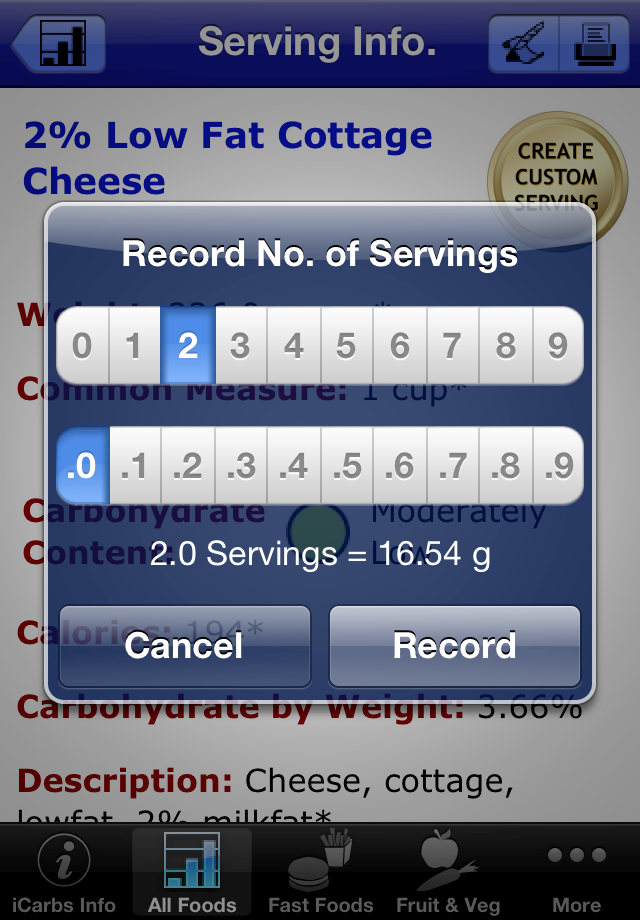Select 5 whole servings
Screen dimensions: 640x920
click(346, 346)
